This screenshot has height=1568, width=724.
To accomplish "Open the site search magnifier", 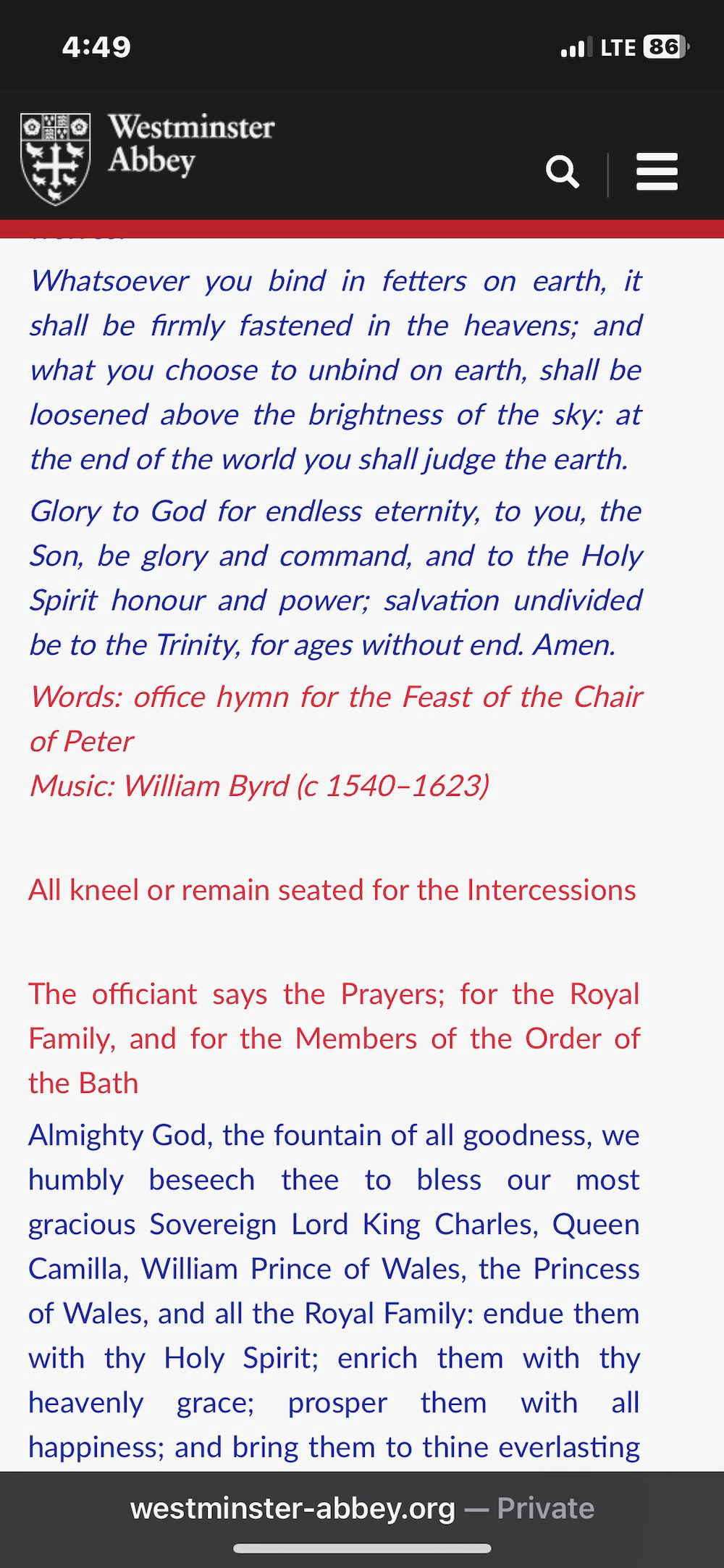I will click(563, 172).
